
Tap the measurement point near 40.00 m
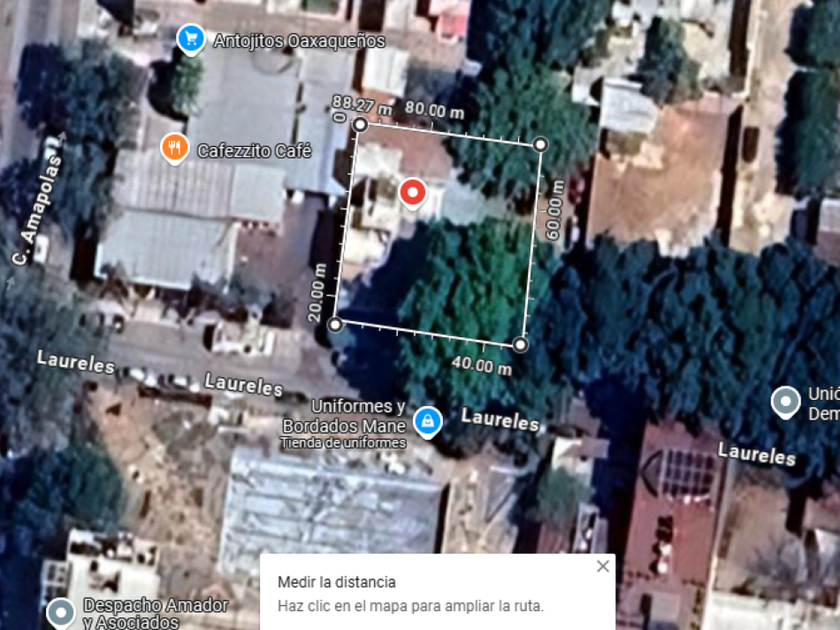520,344
